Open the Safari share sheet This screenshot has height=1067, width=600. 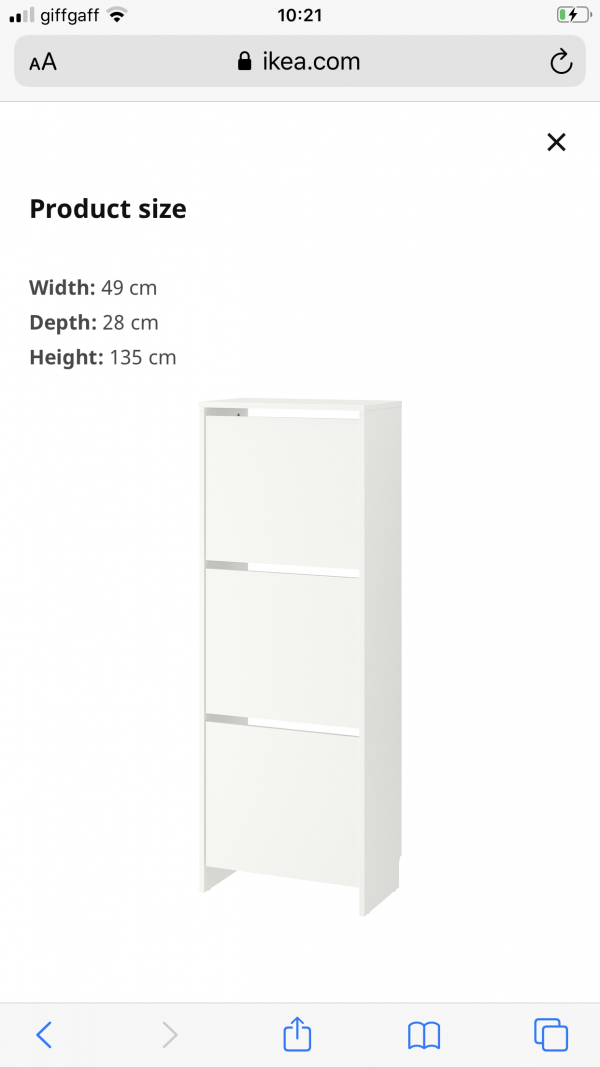pos(297,1034)
